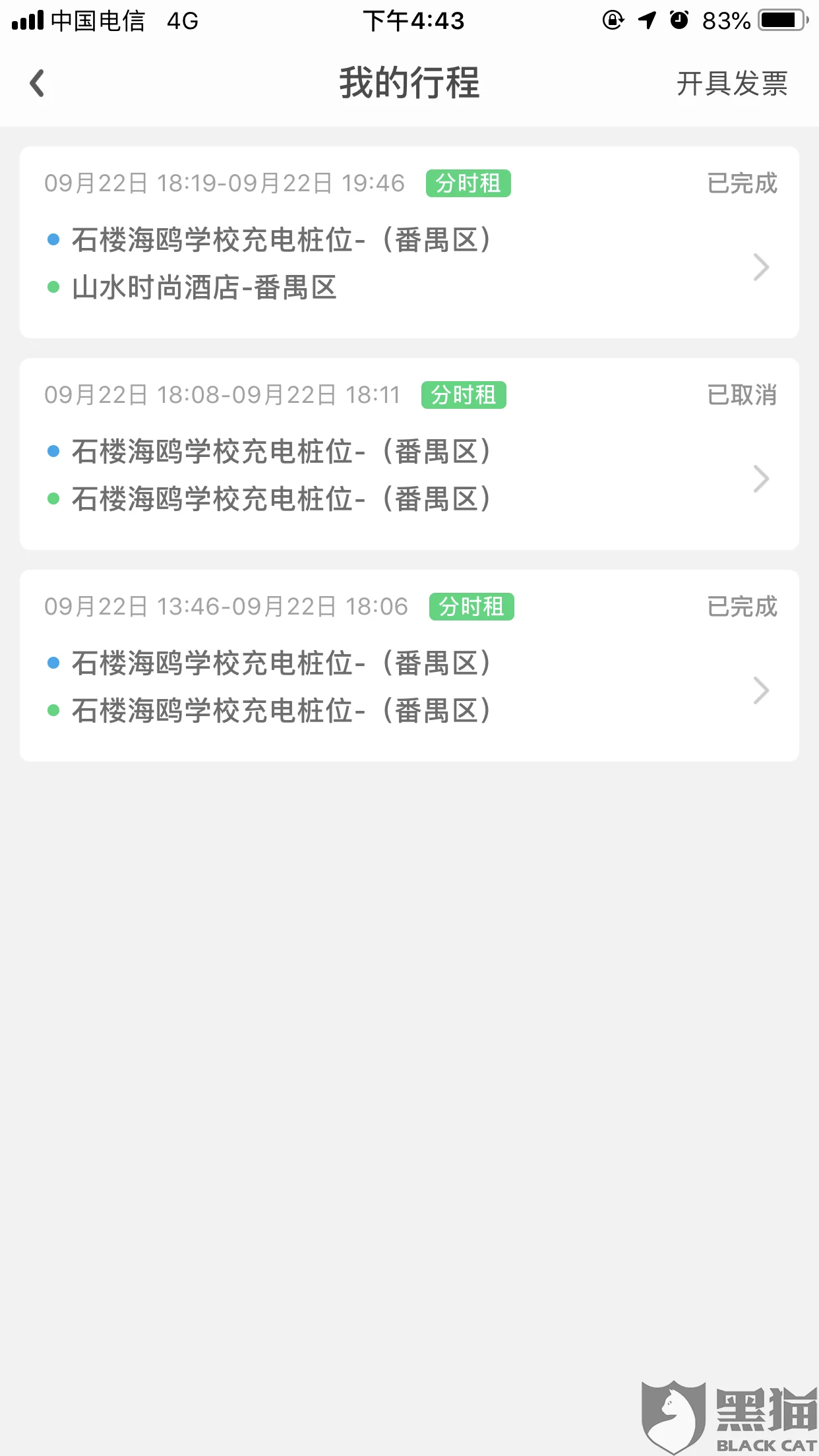View the cancelled 18:08-18:11 trip
Image resolution: width=819 pixels, height=1456 pixels.
coord(409,454)
